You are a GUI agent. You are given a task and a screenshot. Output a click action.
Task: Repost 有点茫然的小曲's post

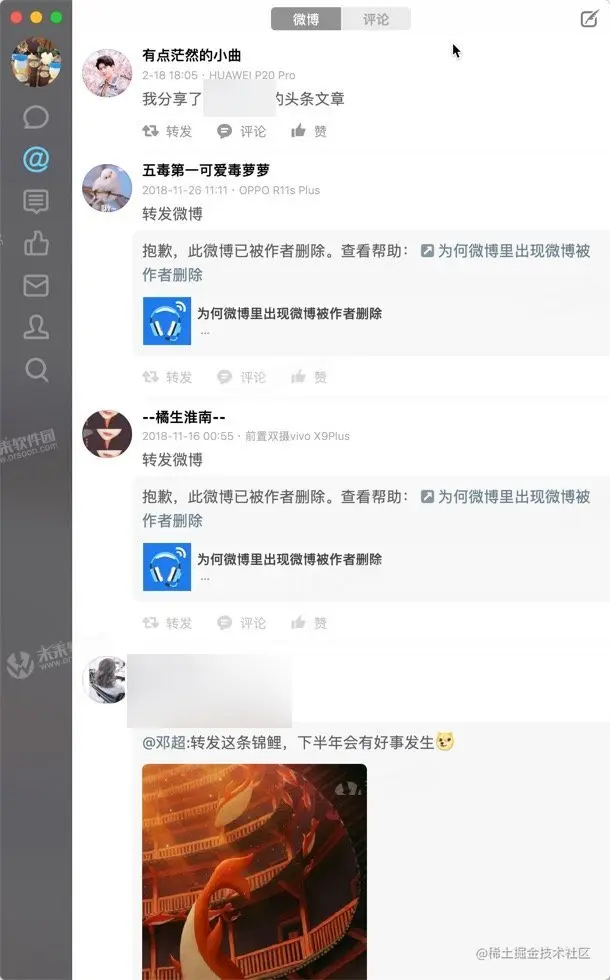coord(167,131)
